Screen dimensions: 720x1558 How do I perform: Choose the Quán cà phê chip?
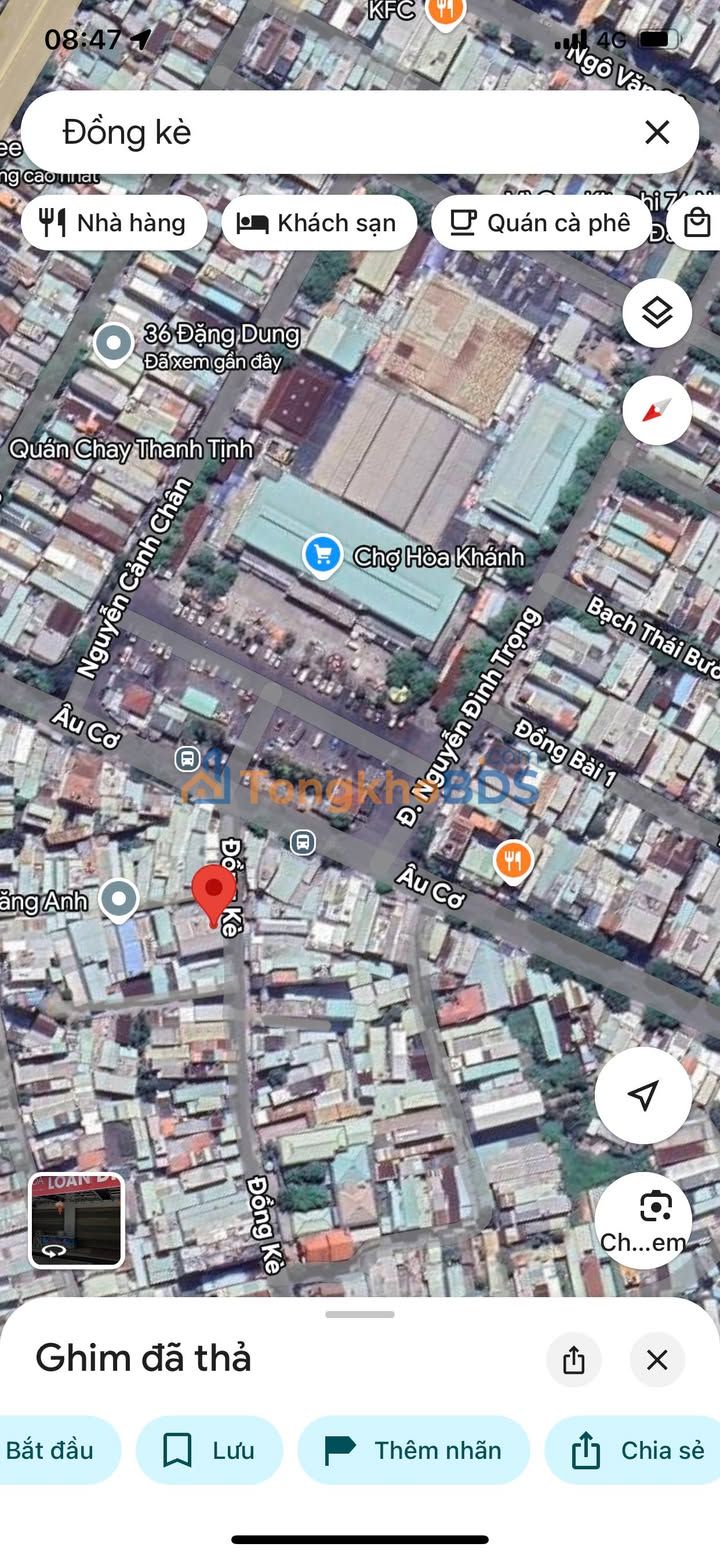click(x=540, y=222)
